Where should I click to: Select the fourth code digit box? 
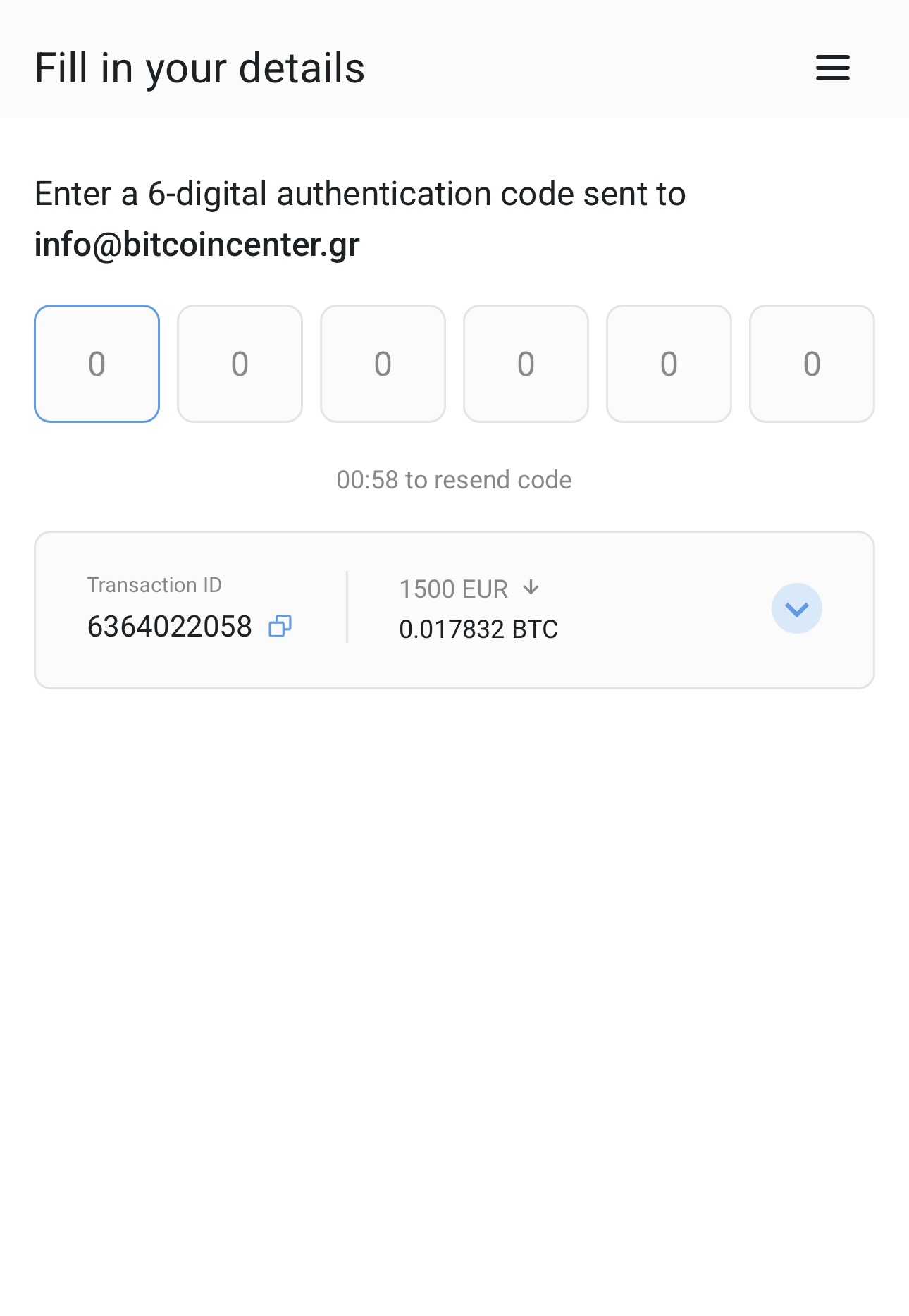tap(526, 364)
